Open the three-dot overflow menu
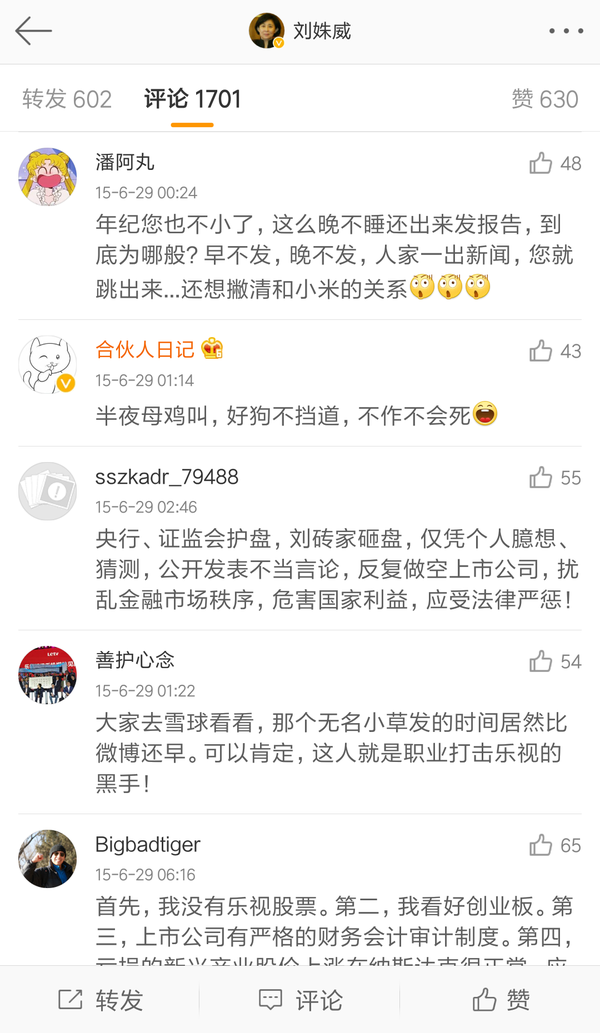Screen dimensions: 600x1033 [x=564, y=31]
